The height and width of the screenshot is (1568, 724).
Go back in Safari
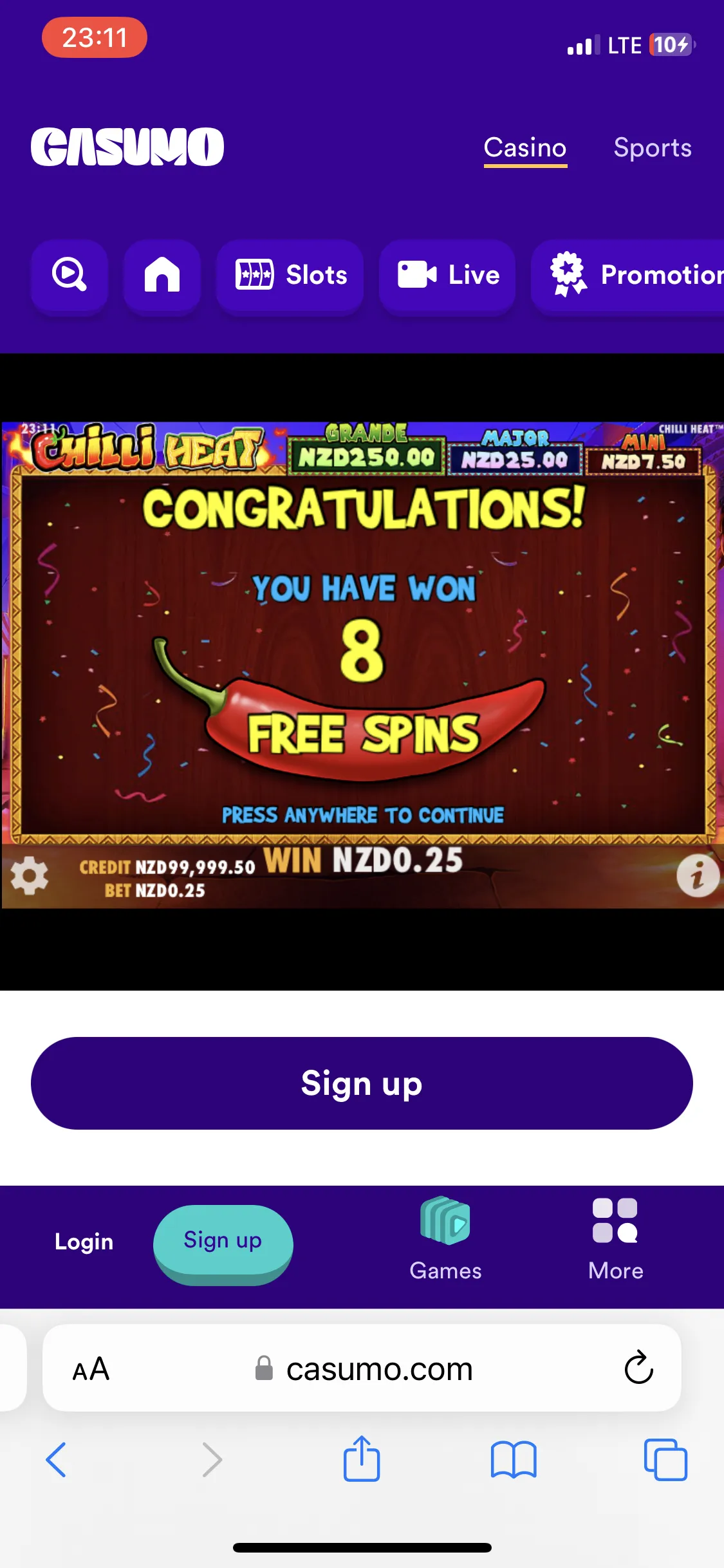pos(57,1459)
